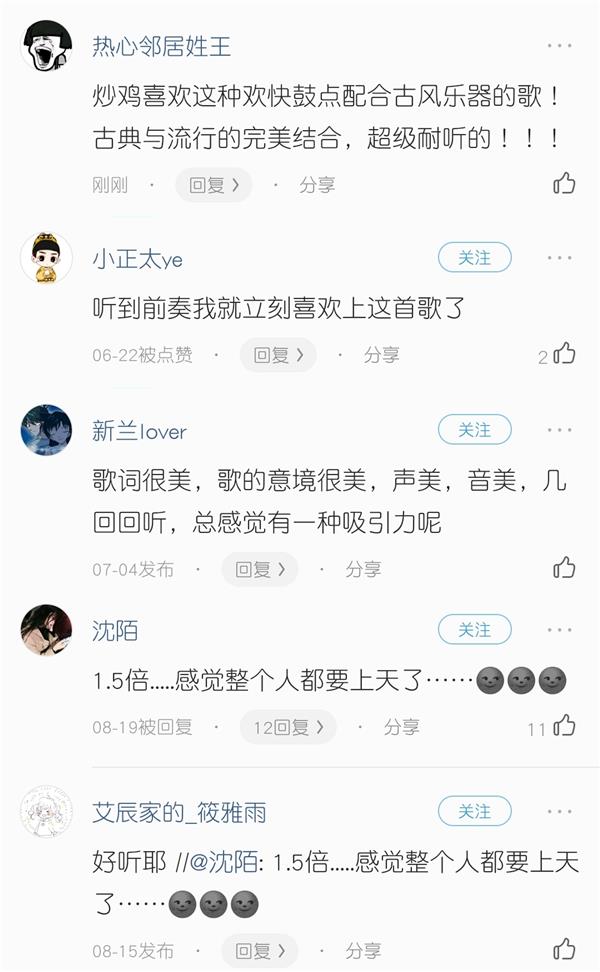
Task: Open overflow menu on 沈陌's comment
Action: point(559,631)
